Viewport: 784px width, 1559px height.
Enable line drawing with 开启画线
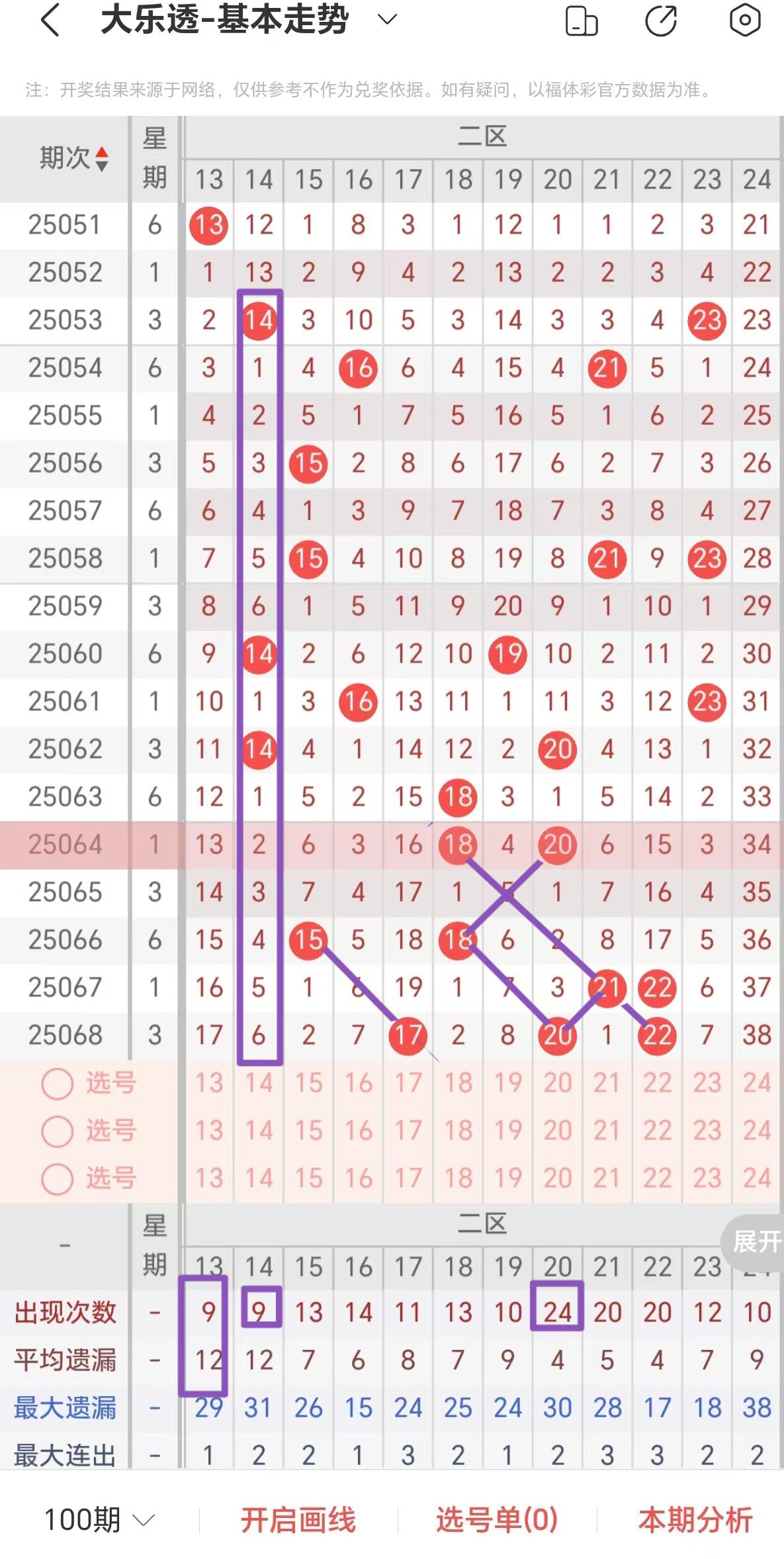click(x=298, y=1519)
